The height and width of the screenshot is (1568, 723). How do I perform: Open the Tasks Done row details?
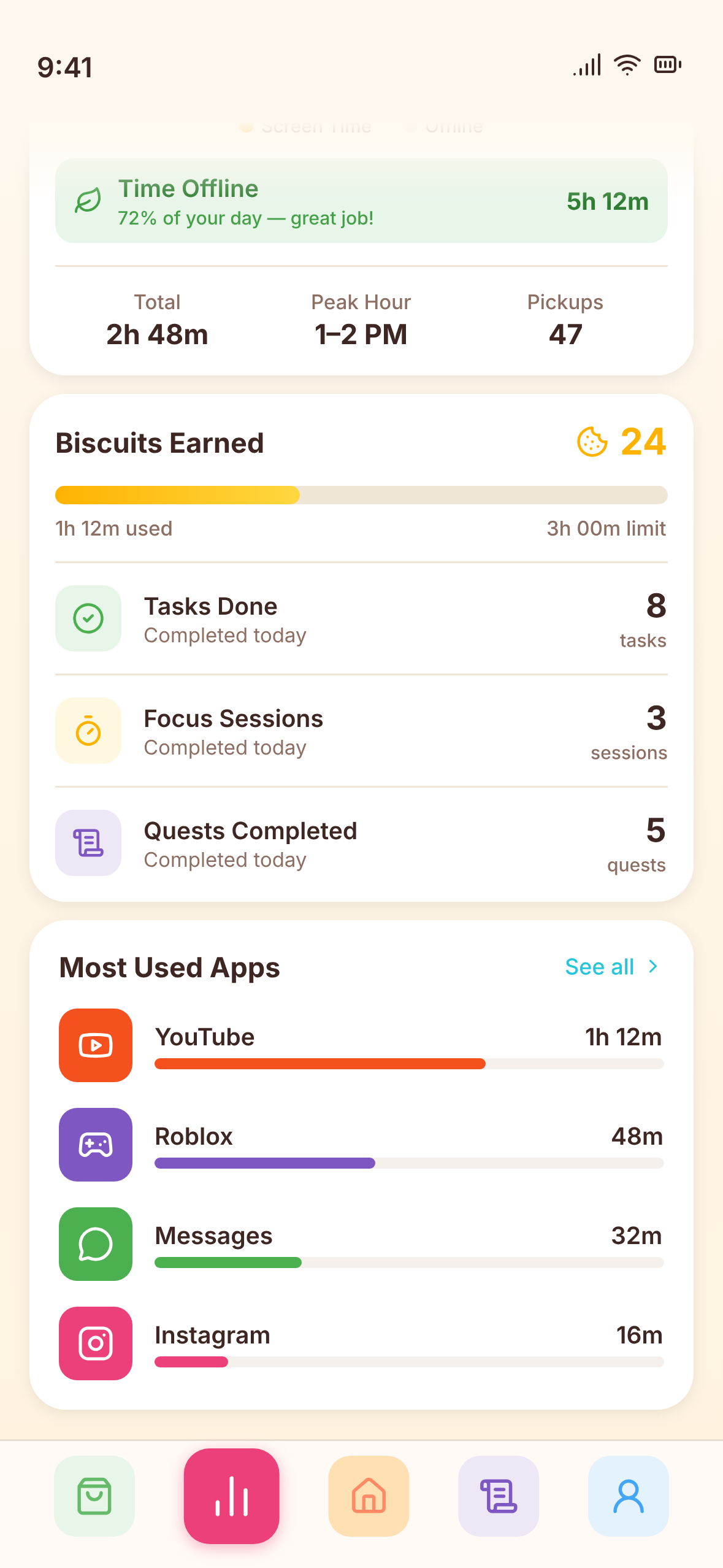coord(361,618)
